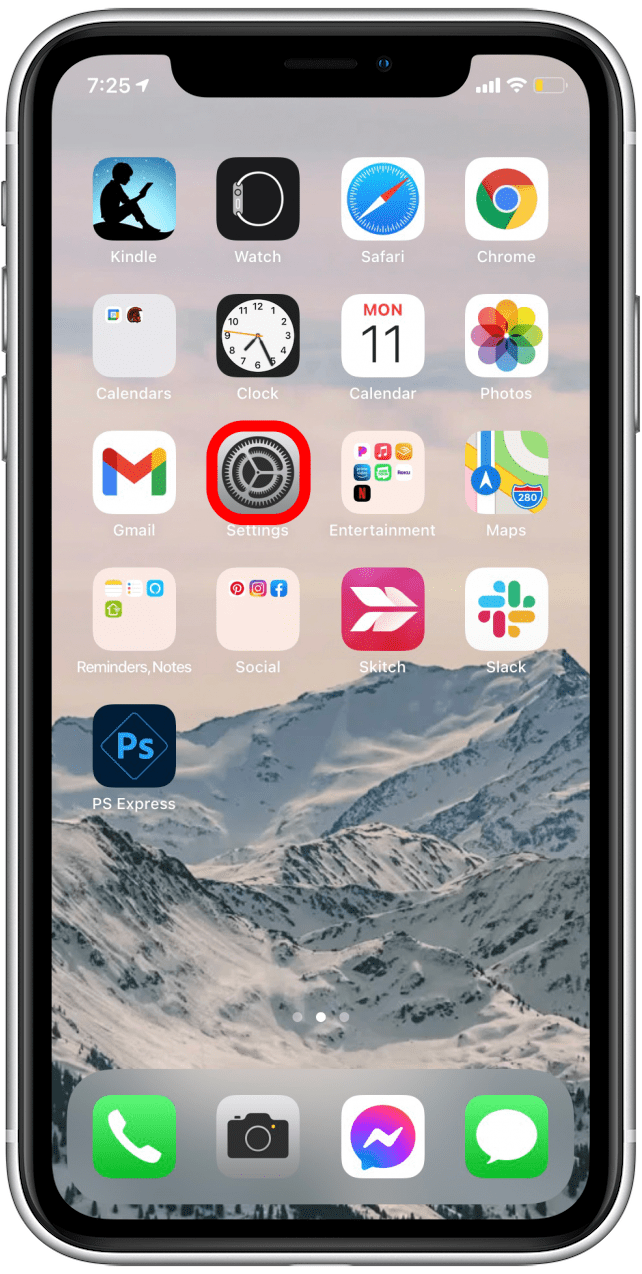
Task: Launch Maps
Action: tap(506, 473)
